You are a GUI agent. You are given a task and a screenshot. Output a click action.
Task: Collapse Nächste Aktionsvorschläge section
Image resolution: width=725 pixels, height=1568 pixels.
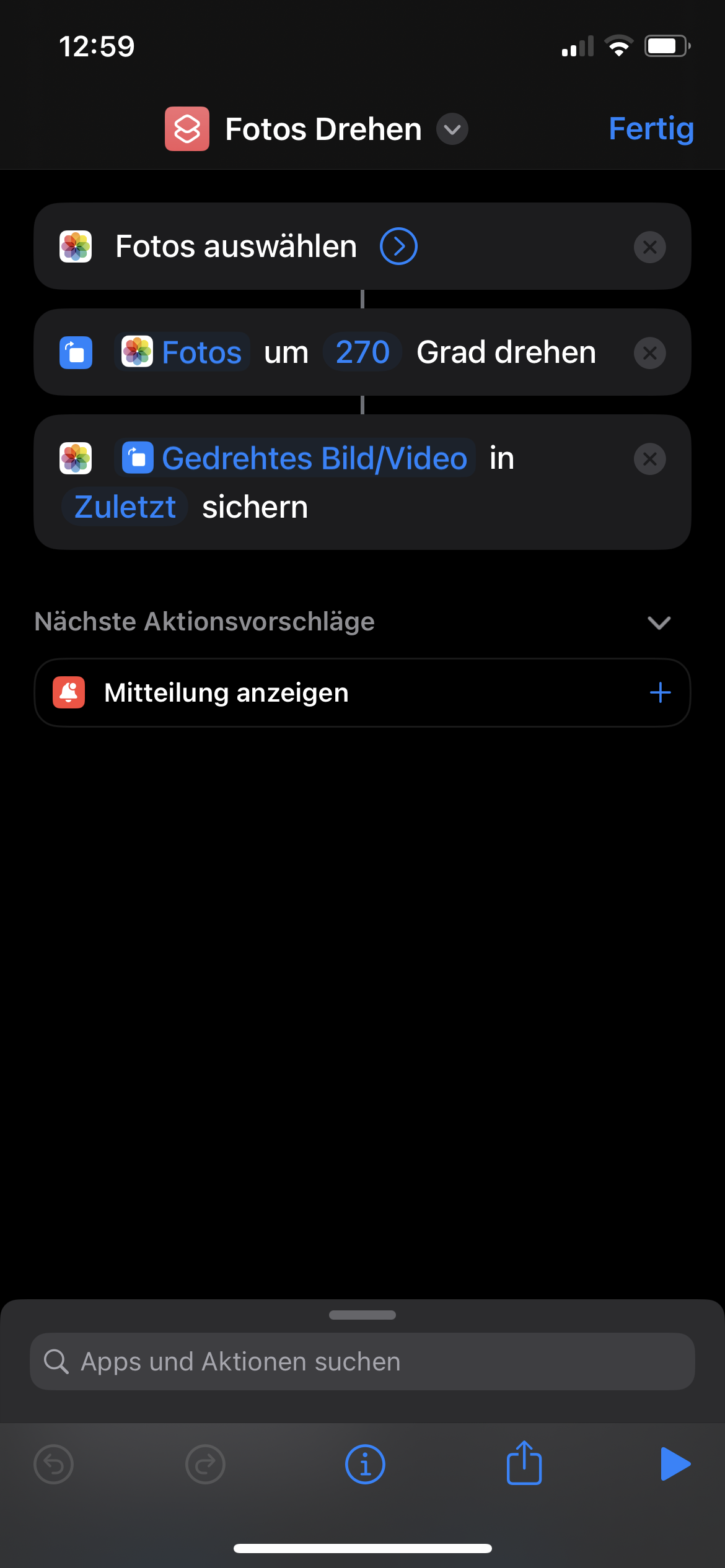659,622
